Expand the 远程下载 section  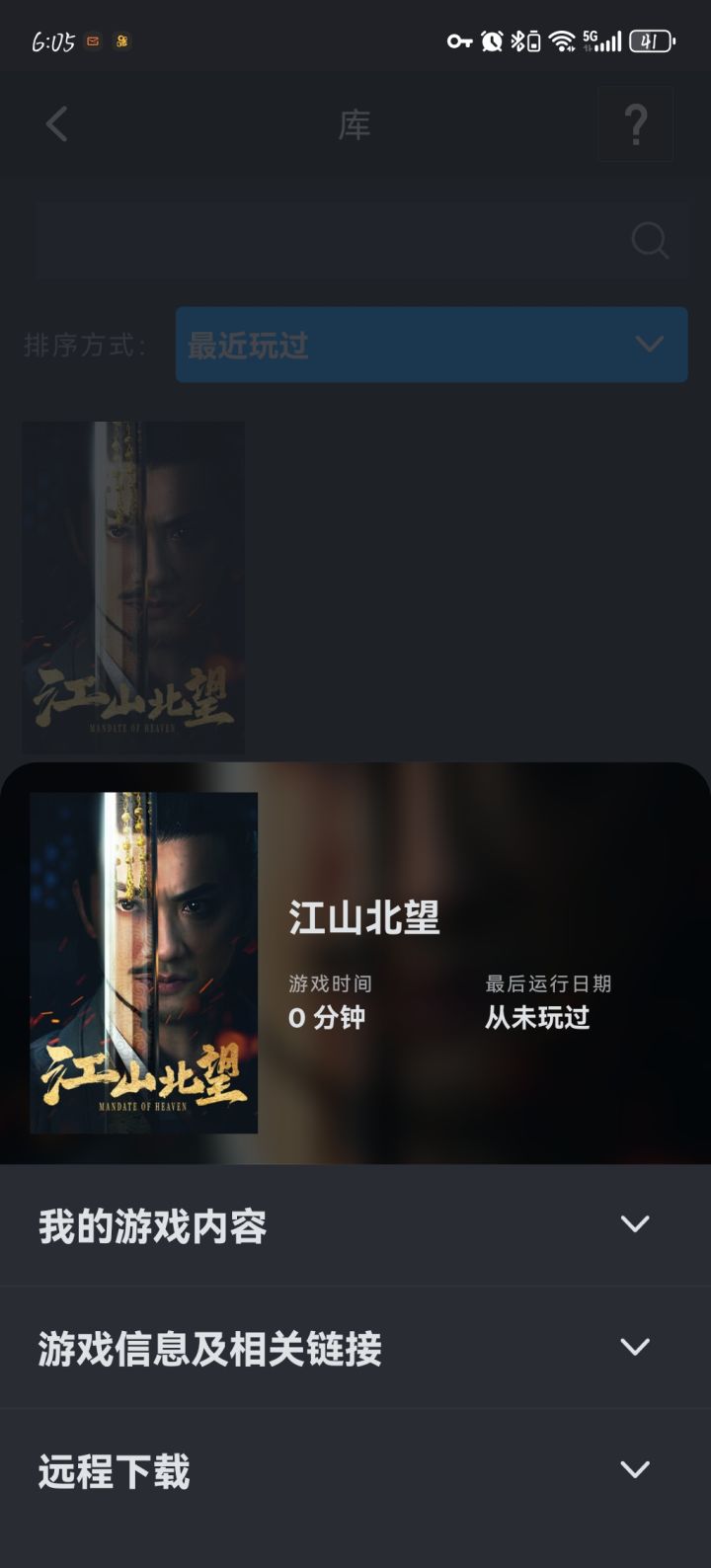pos(355,1471)
